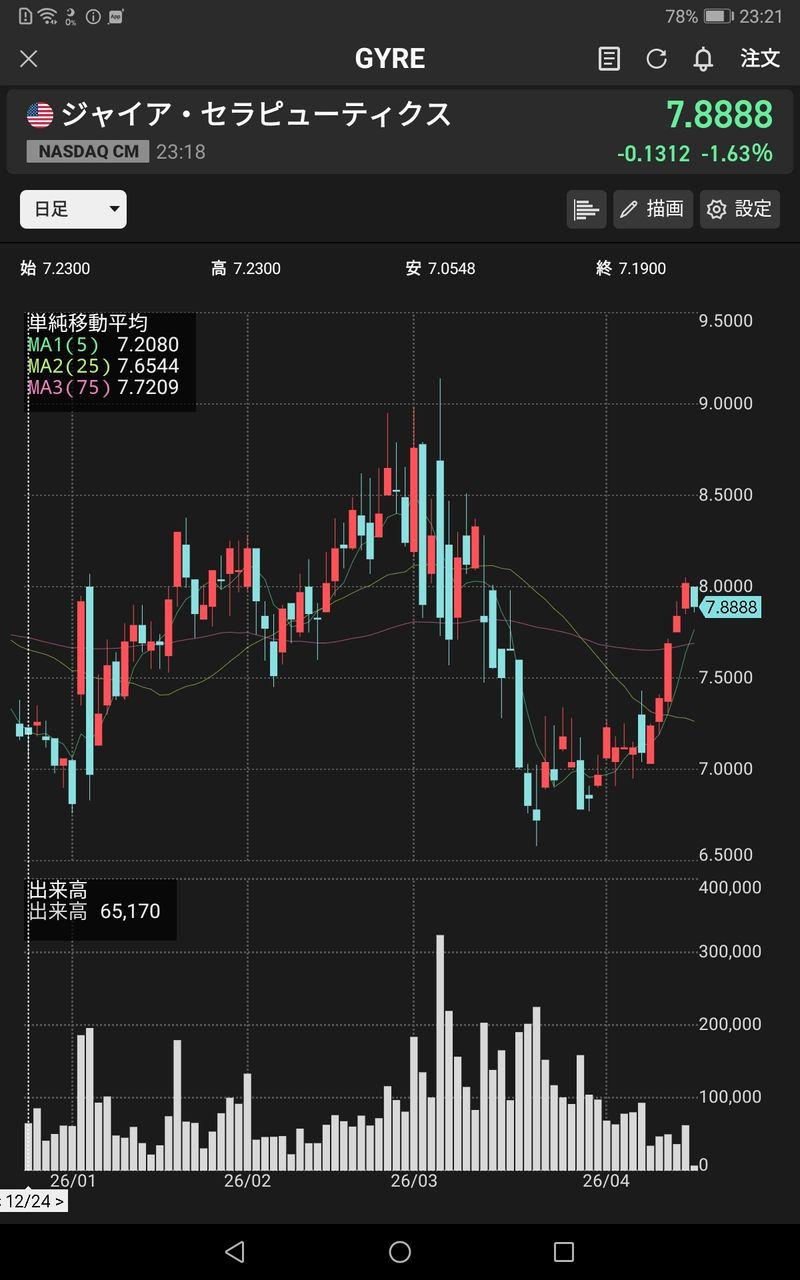Tap 注文 to place an order
The height and width of the screenshot is (1280, 800).
(760, 59)
